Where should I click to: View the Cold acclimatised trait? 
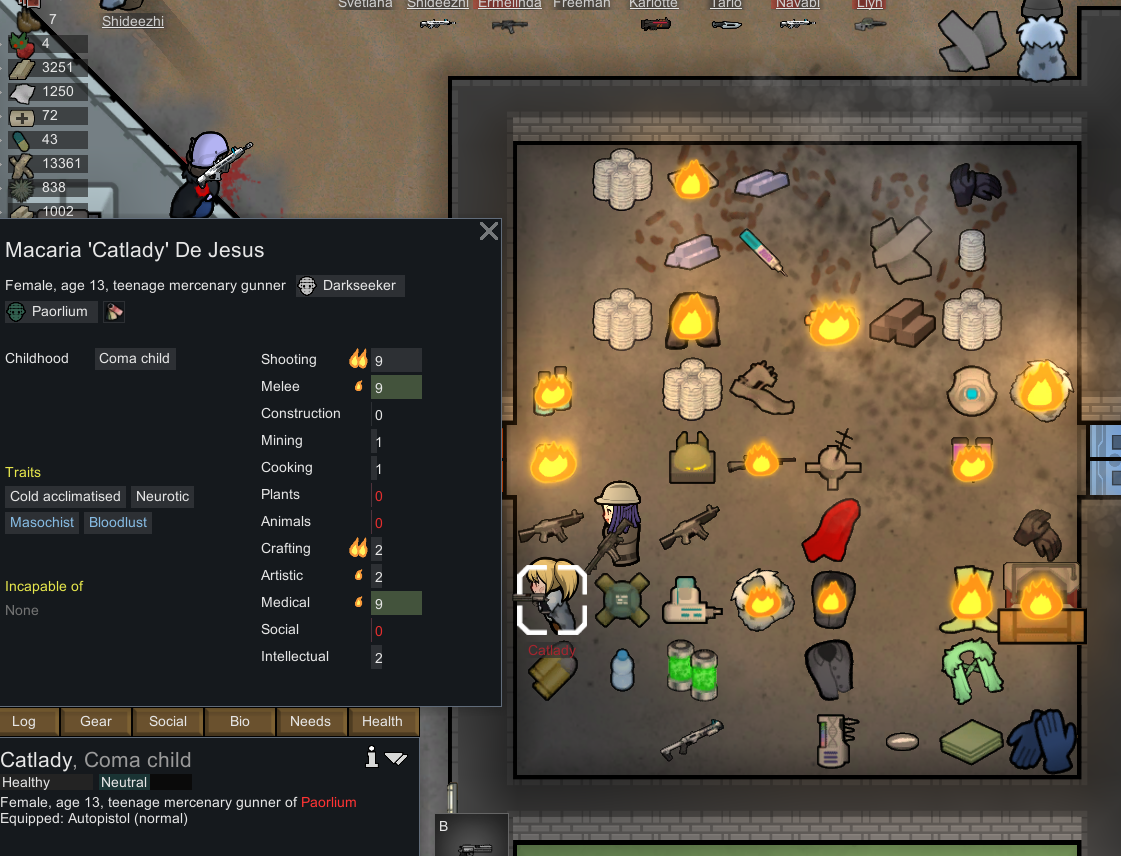tap(66, 497)
